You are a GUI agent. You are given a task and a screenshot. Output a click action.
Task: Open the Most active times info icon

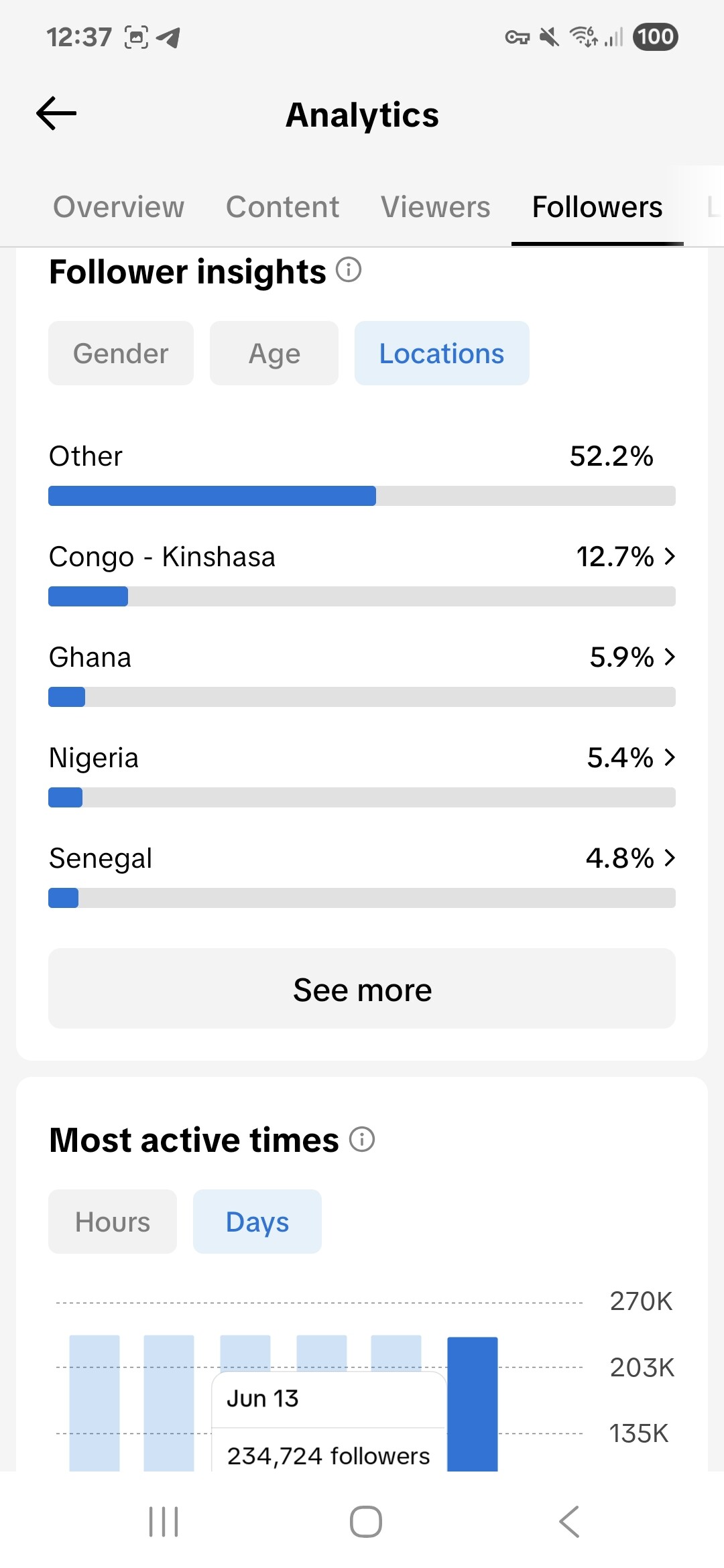pyautogui.click(x=362, y=1139)
